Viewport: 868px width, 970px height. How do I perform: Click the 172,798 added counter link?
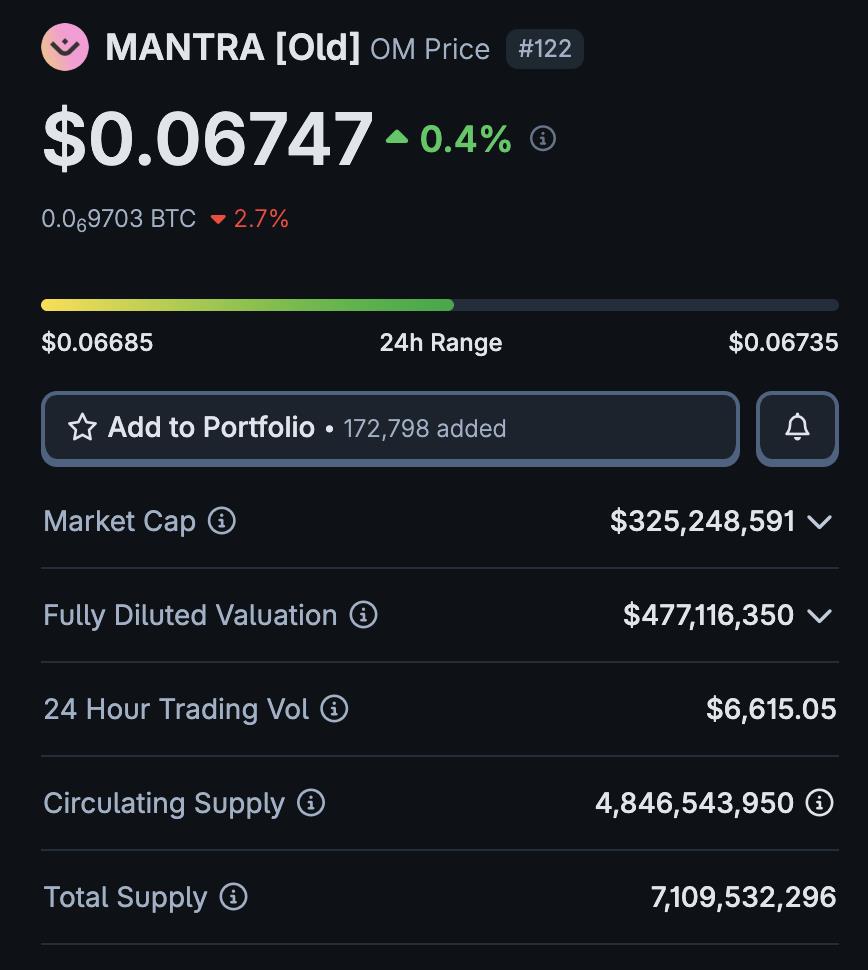[424, 428]
